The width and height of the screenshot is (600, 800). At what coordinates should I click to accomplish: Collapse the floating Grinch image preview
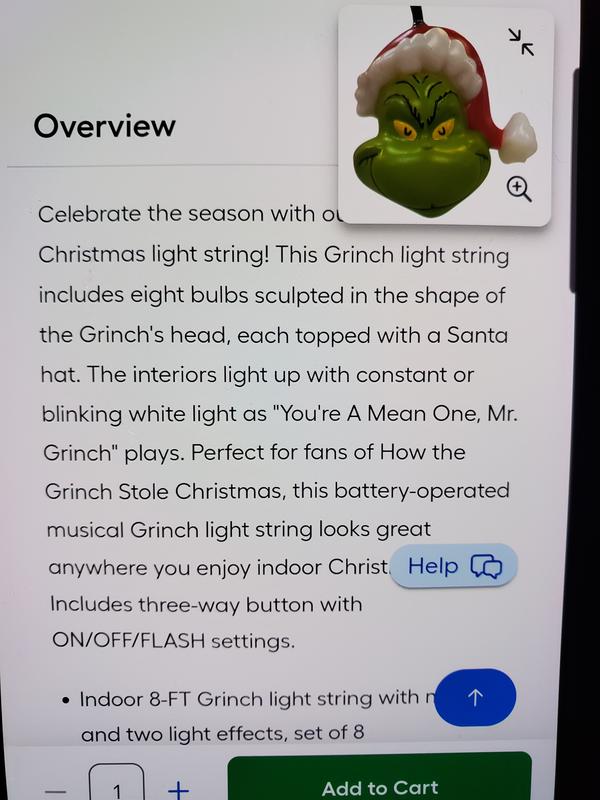521,42
